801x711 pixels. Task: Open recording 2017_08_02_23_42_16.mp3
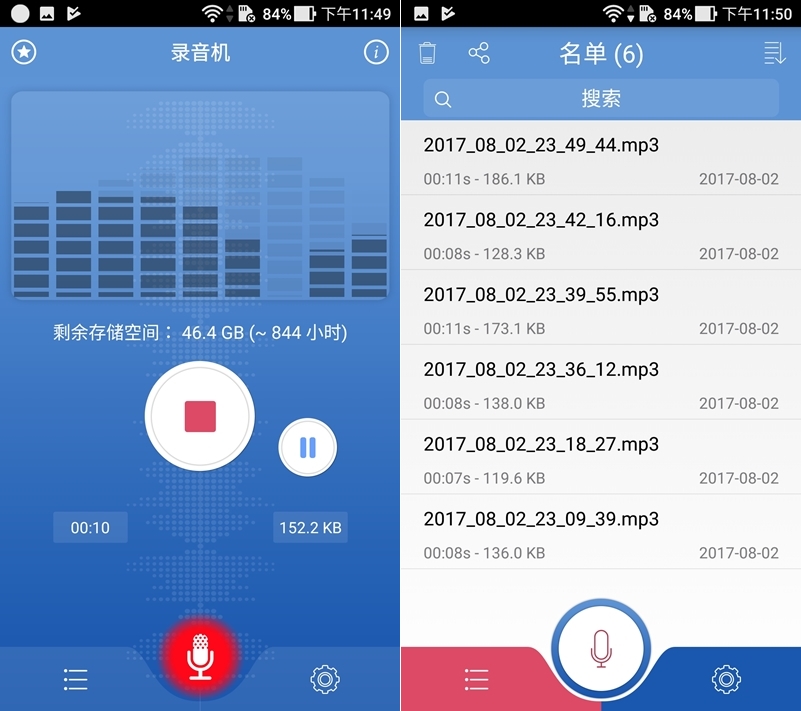[x=600, y=233]
